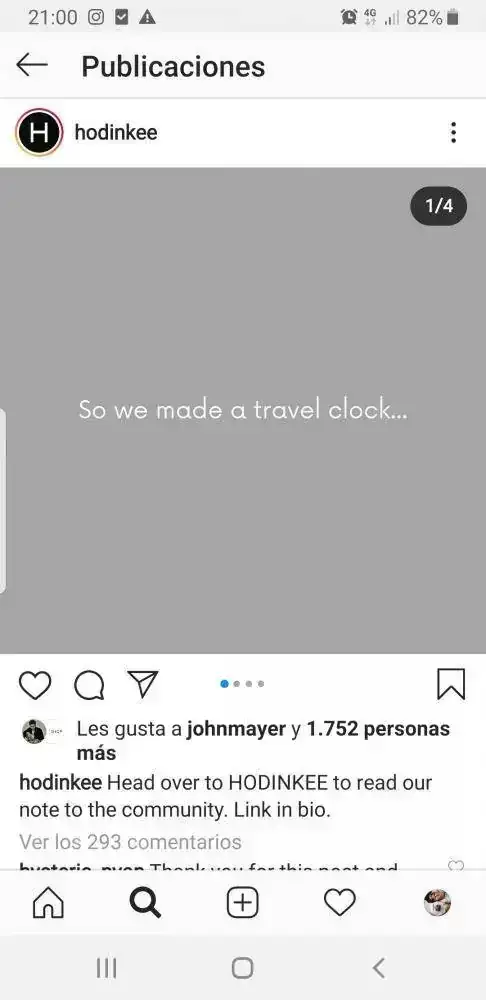The height and width of the screenshot is (1000, 486).
Task: Save the post with bookmark icon
Action: pos(451,684)
